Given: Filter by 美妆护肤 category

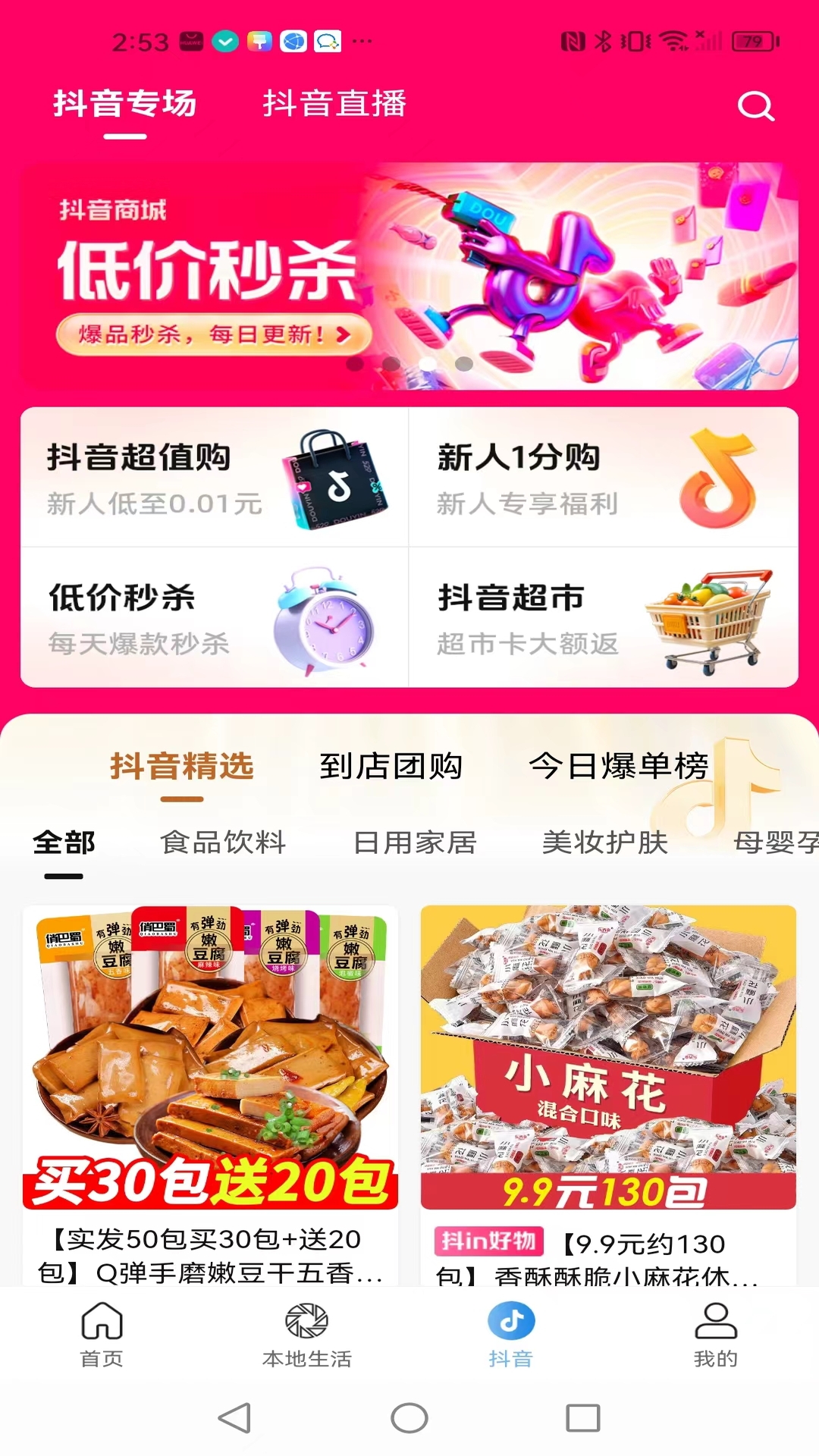Looking at the screenshot, I should pos(604,843).
